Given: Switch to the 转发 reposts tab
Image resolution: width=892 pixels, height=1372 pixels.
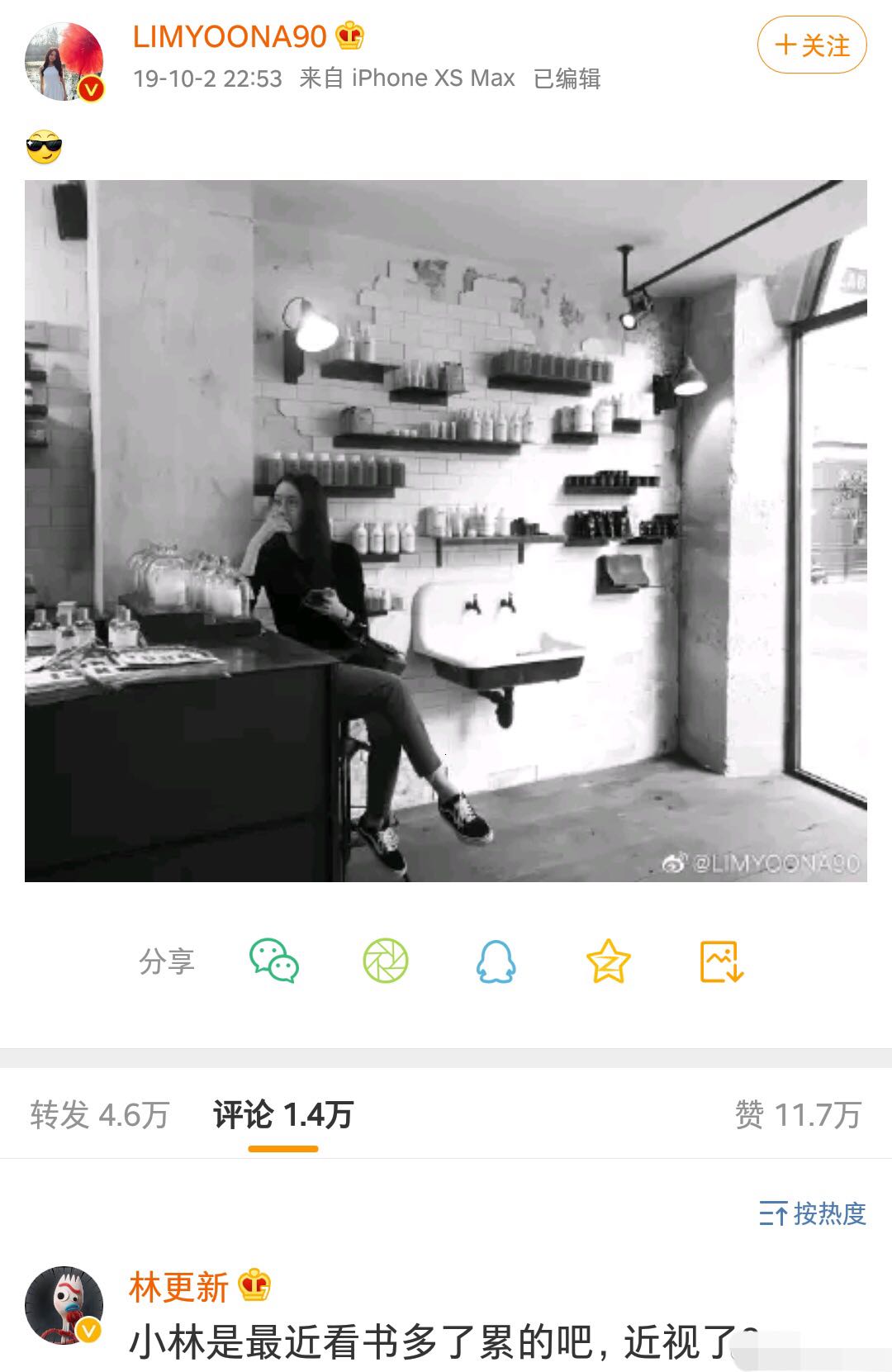Looking at the screenshot, I should click(x=99, y=1115).
